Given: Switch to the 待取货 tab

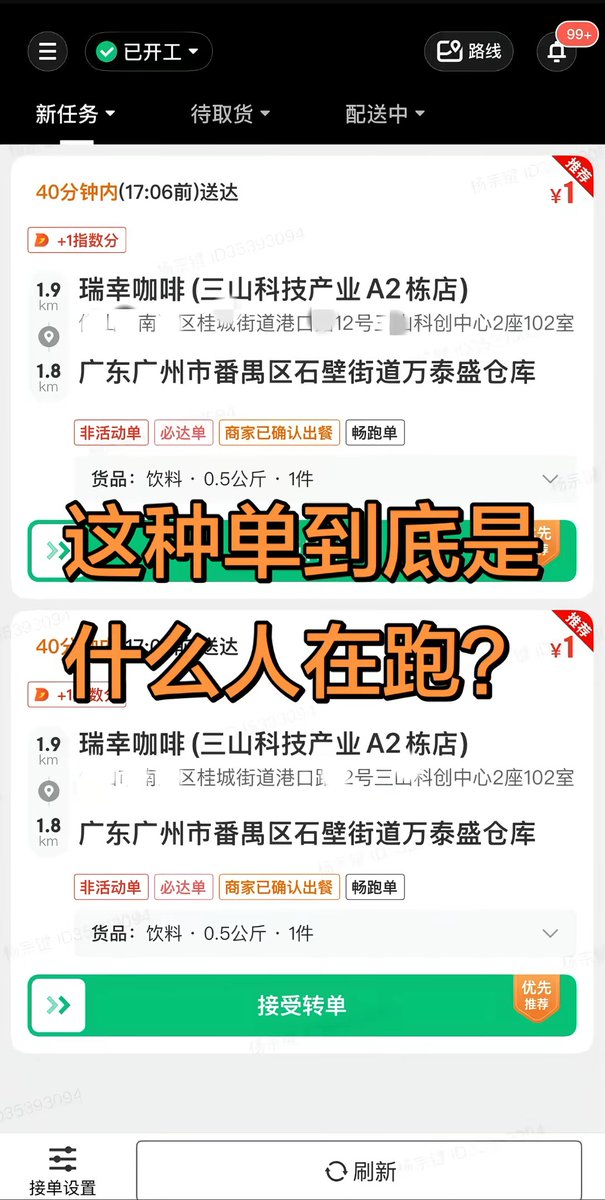Looking at the screenshot, I should [x=230, y=114].
